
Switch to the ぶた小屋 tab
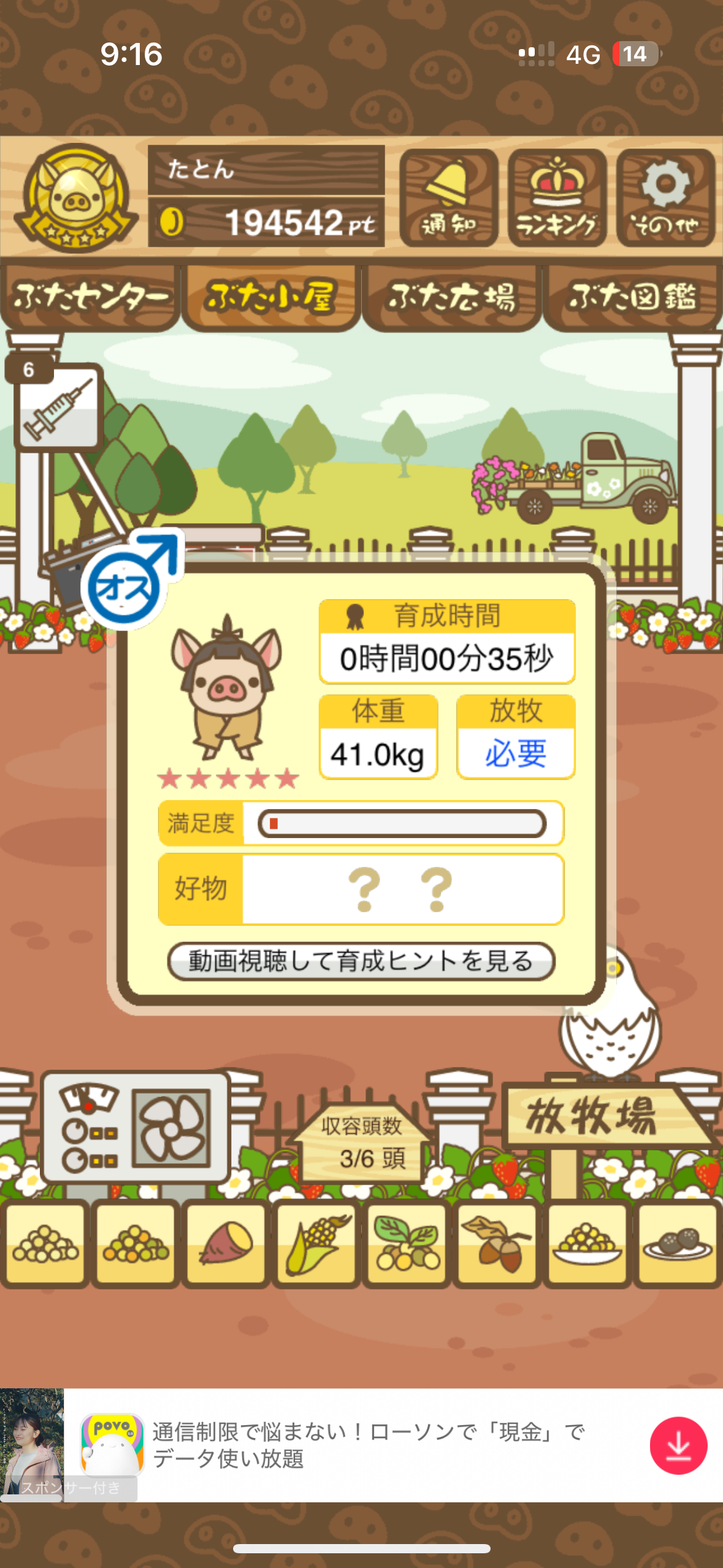(270, 298)
